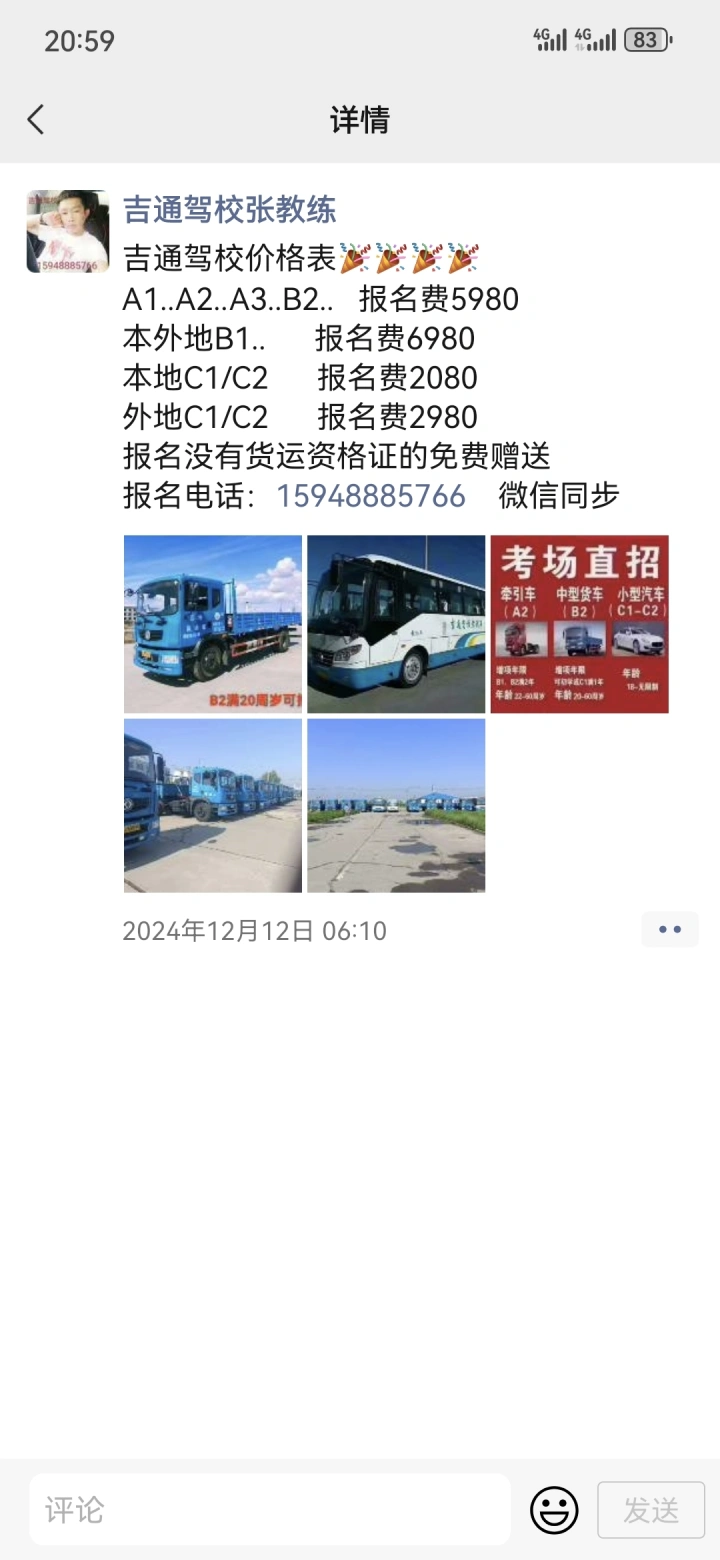
Task: Tap the phone number 15948885766
Action: pos(371,495)
